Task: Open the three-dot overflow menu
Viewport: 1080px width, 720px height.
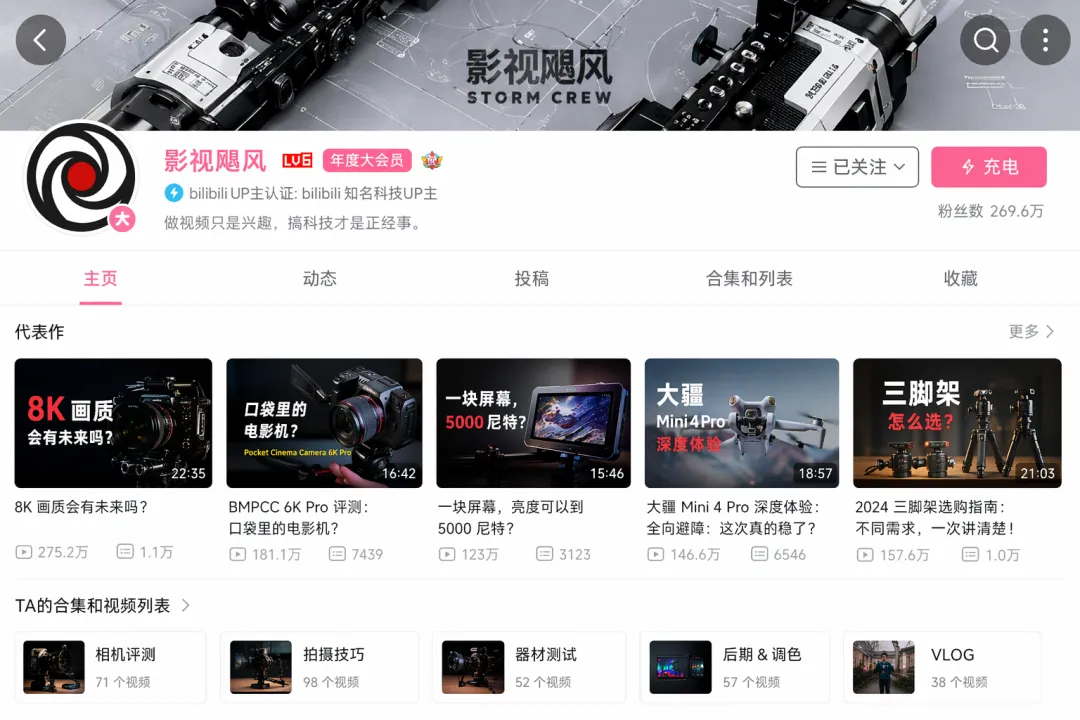Action: click(x=1046, y=40)
